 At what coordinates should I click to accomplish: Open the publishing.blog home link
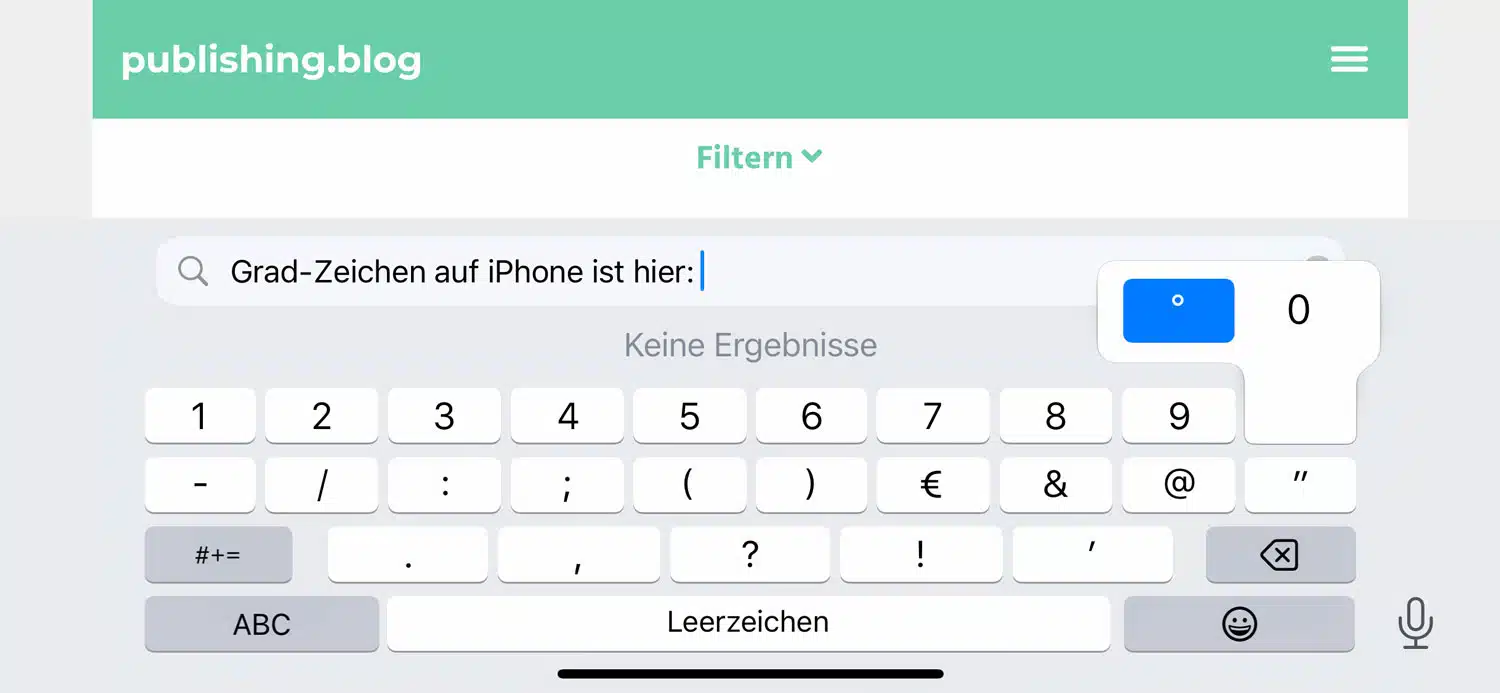tap(271, 60)
